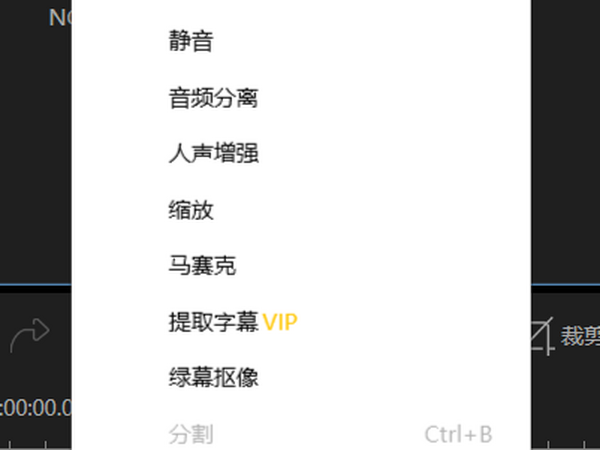Select 静音 to mute the clip
This screenshot has width=600, height=450.
pos(191,42)
